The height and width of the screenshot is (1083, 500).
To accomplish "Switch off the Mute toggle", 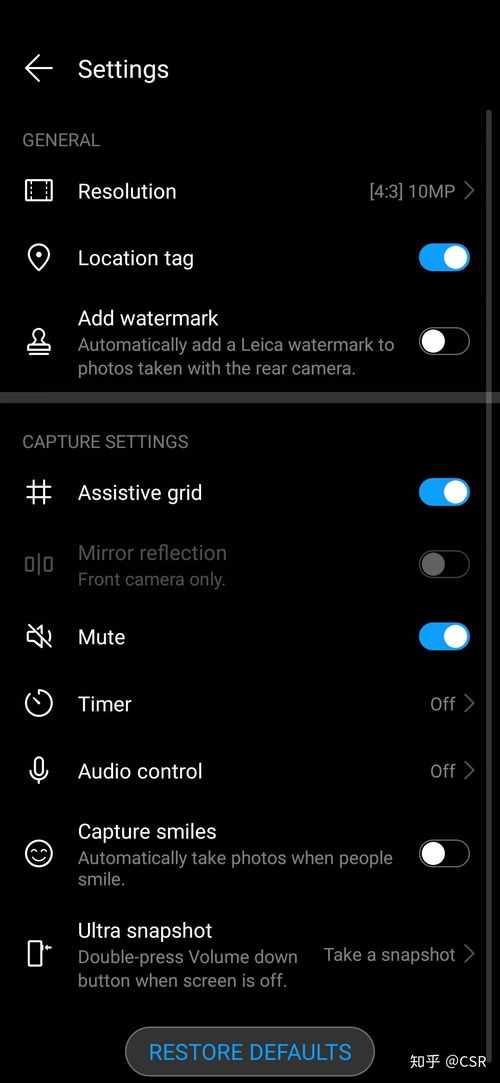I will pos(444,637).
